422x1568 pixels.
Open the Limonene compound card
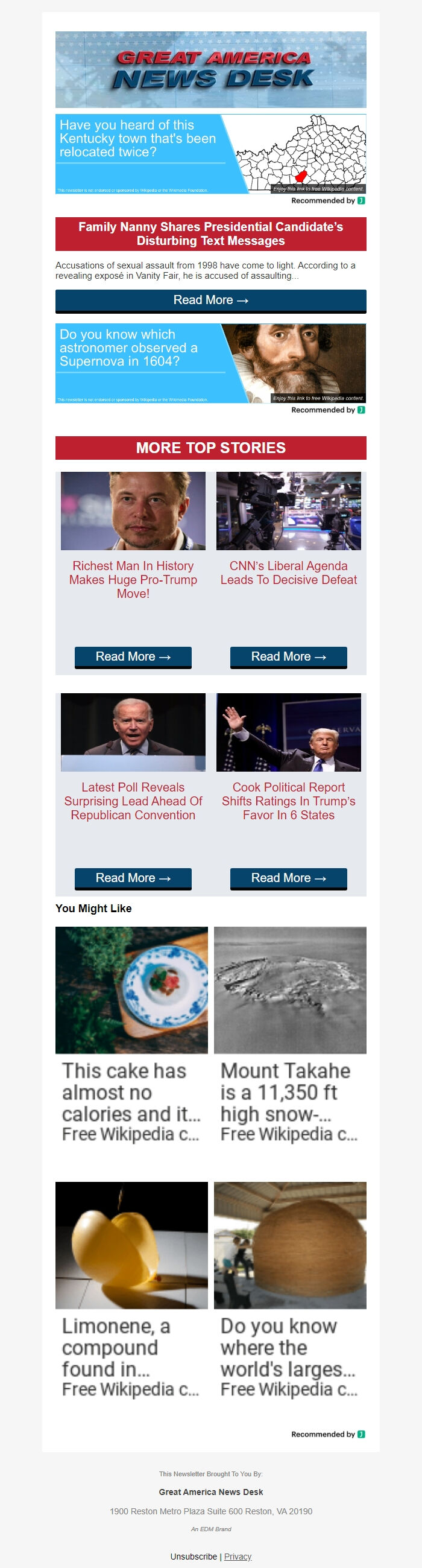click(x=131, y=1290)
